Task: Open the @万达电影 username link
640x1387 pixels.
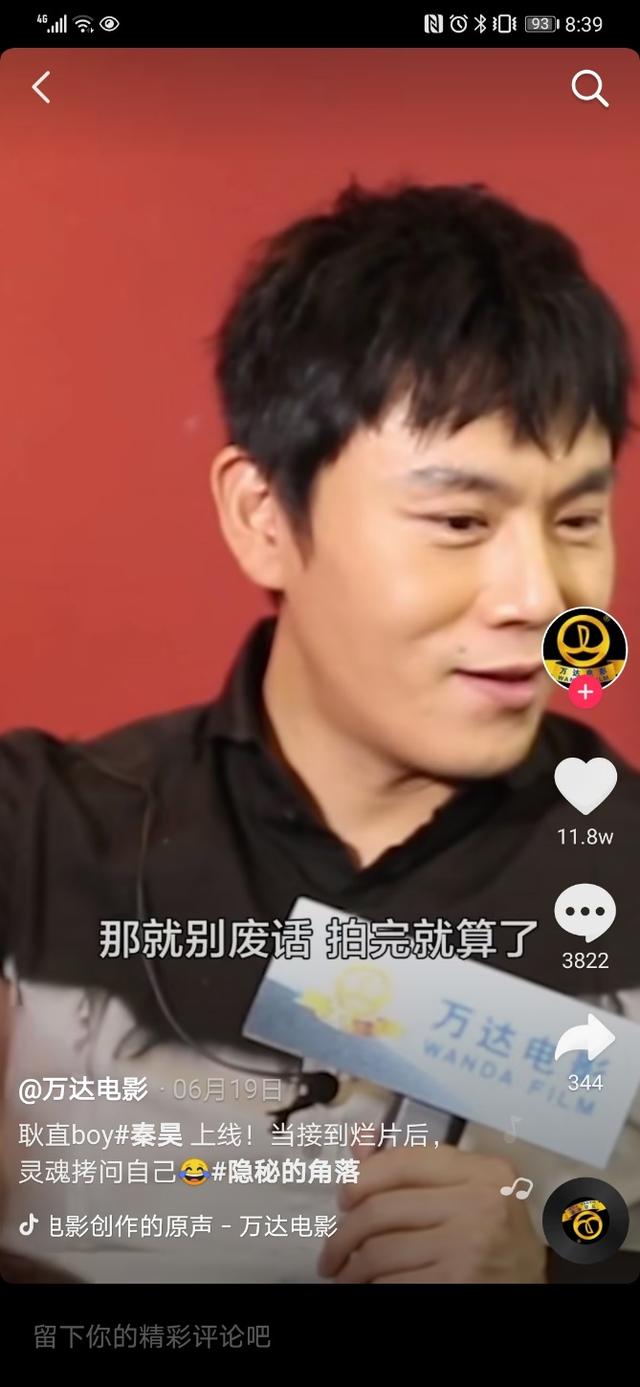Action: [83, 1090]
